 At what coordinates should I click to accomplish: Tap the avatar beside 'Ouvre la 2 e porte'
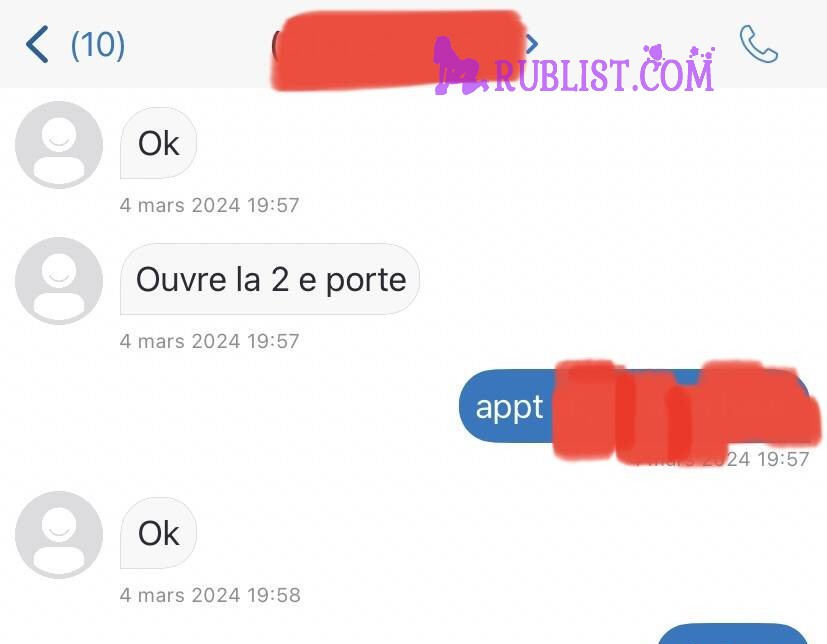pos(59,281)
